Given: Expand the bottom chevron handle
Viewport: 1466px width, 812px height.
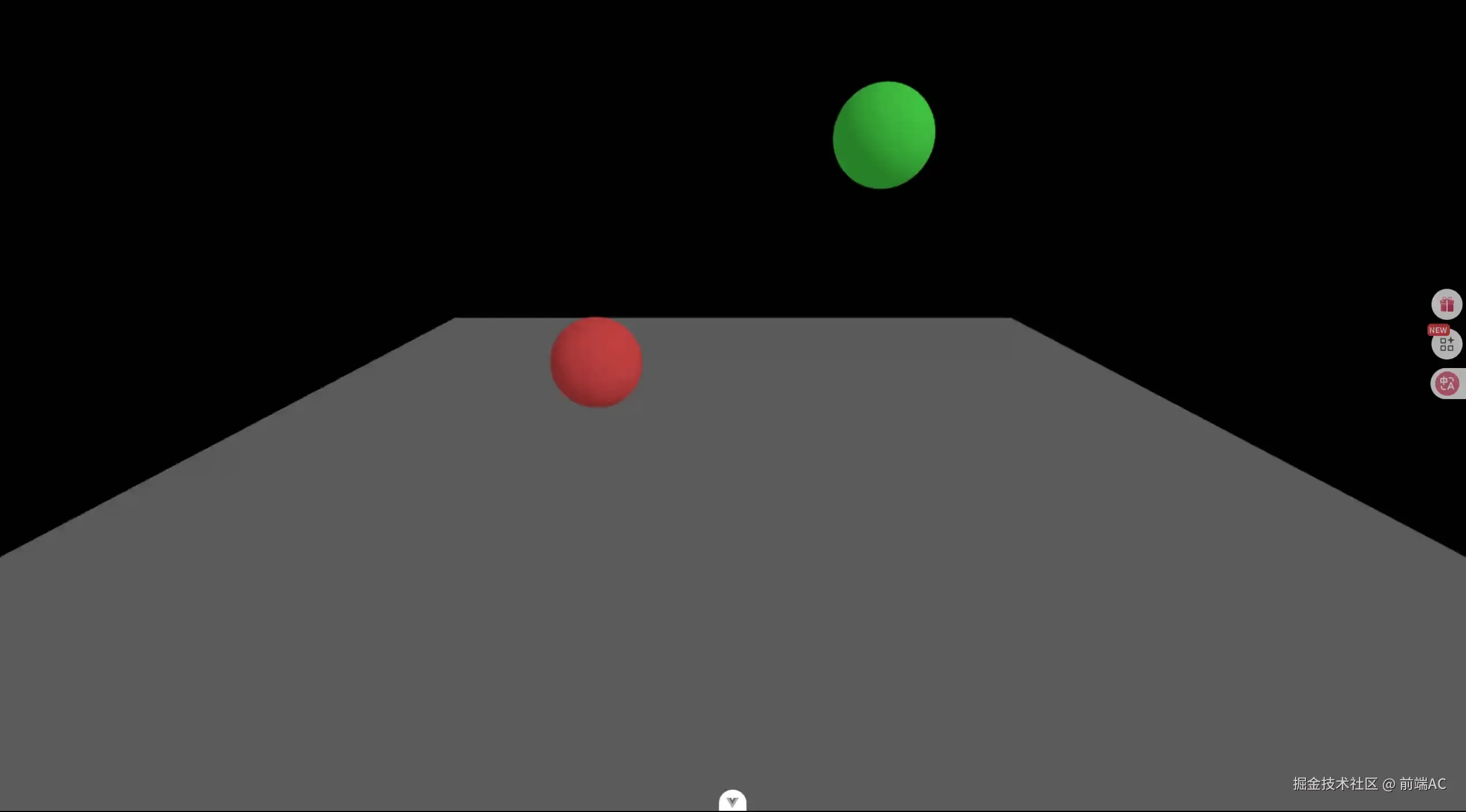Looking at the screenshot, I should pyautogui.click(x=732, y=801).
